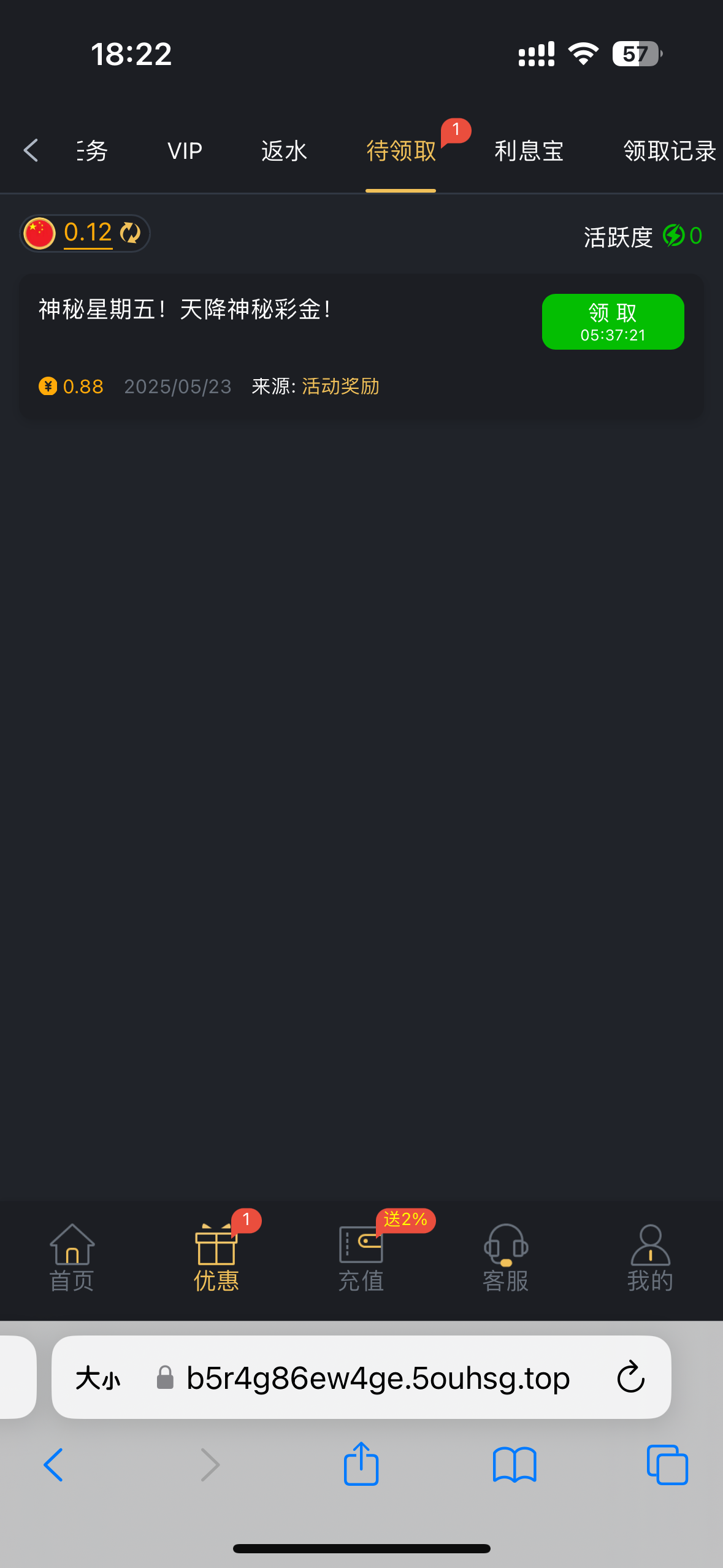Open the 充值 recharge tab
The image size is (723, 1568).
click(361, 1258)
